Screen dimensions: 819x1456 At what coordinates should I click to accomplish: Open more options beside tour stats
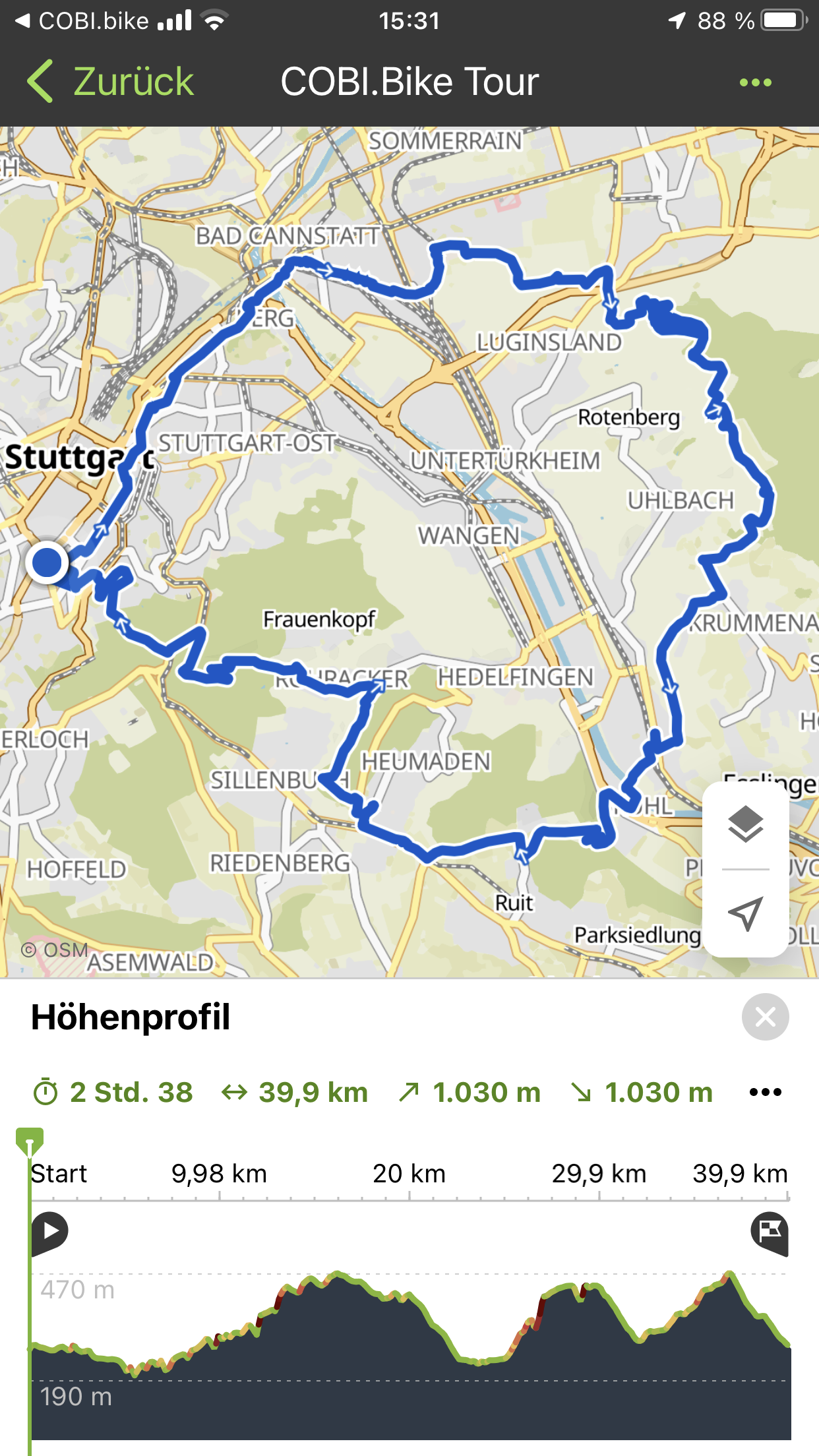pyautogui.click(x=765, y=1093)
